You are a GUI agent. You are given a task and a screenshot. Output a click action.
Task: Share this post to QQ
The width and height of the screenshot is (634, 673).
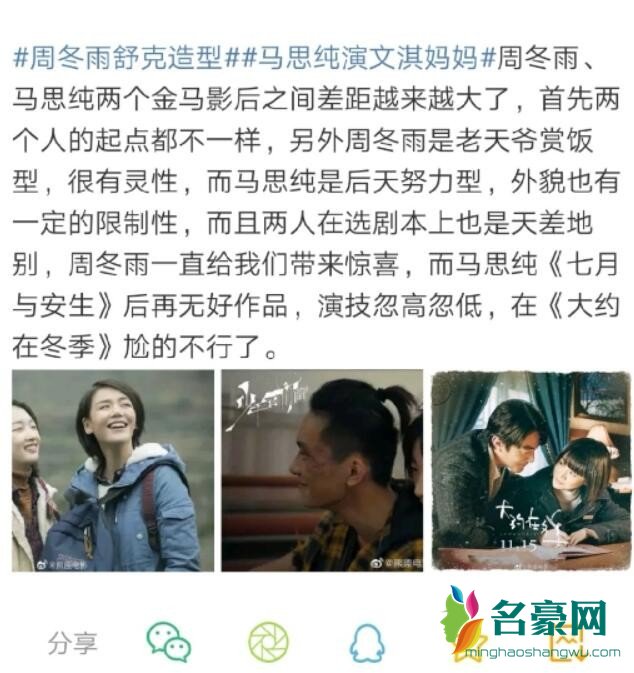[x=367, y=642]
